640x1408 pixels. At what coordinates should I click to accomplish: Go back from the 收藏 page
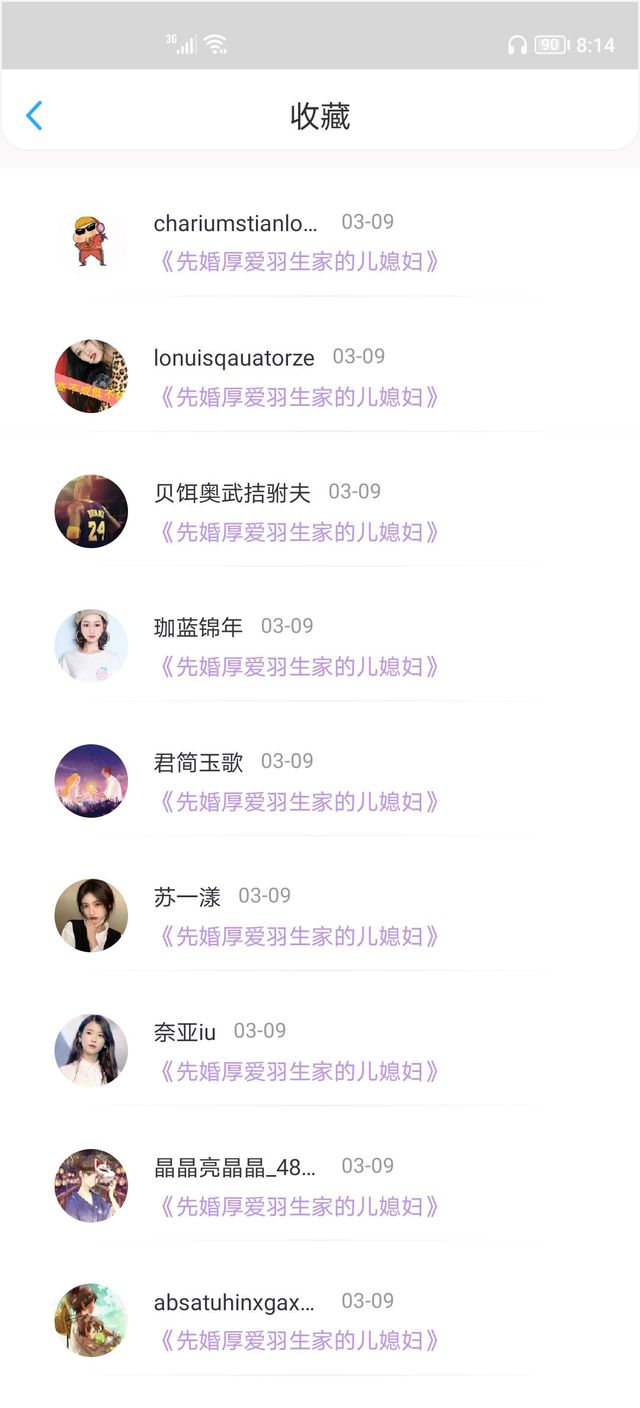34,116
